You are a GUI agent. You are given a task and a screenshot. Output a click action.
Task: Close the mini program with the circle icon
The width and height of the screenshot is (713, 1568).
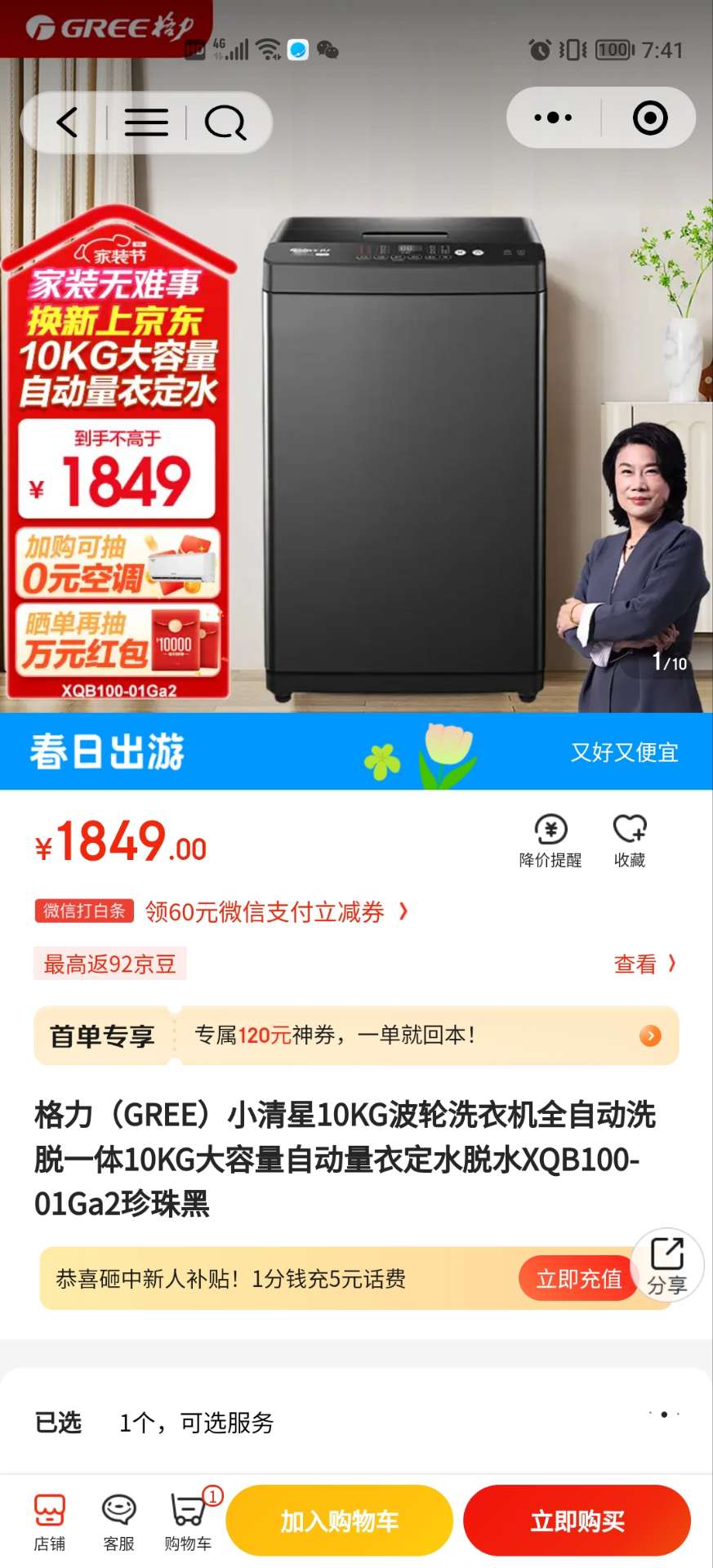coord(650,118)
